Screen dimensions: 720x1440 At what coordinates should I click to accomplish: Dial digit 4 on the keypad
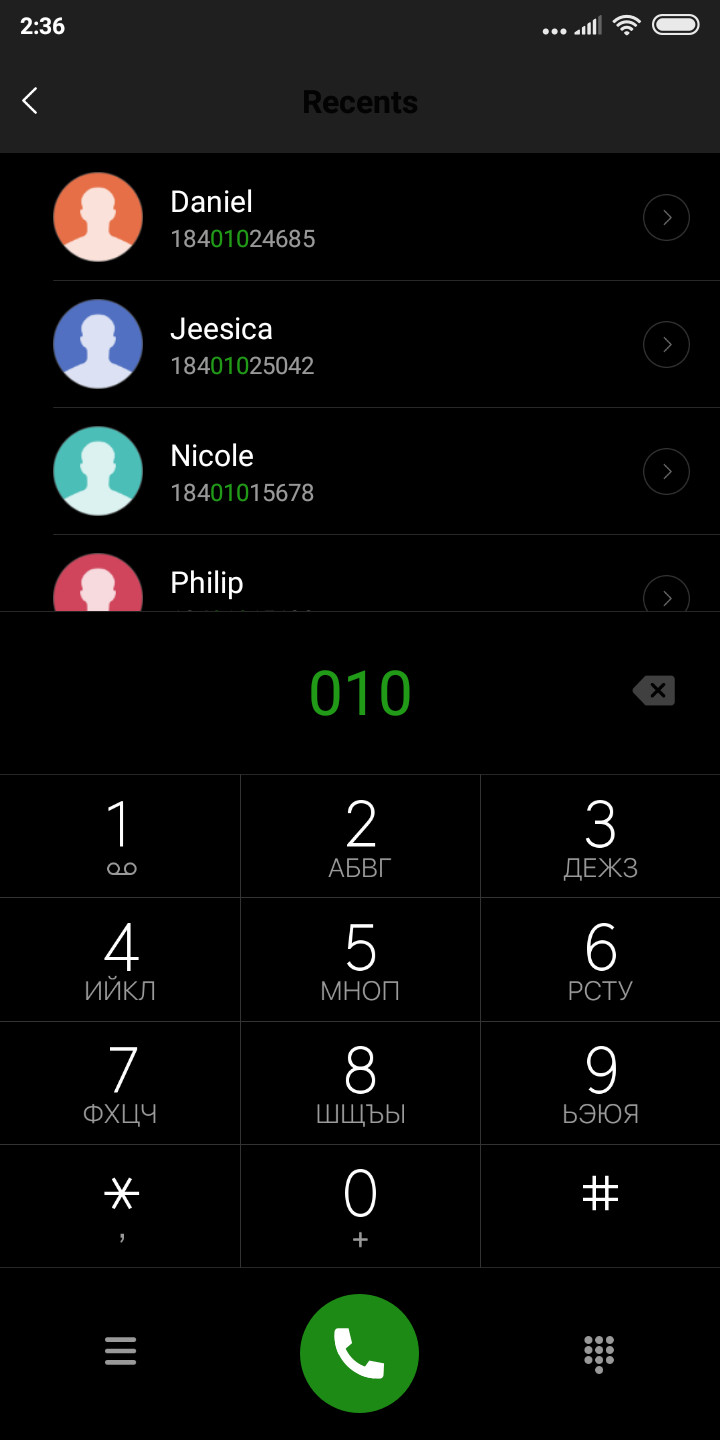click(120, 960)
